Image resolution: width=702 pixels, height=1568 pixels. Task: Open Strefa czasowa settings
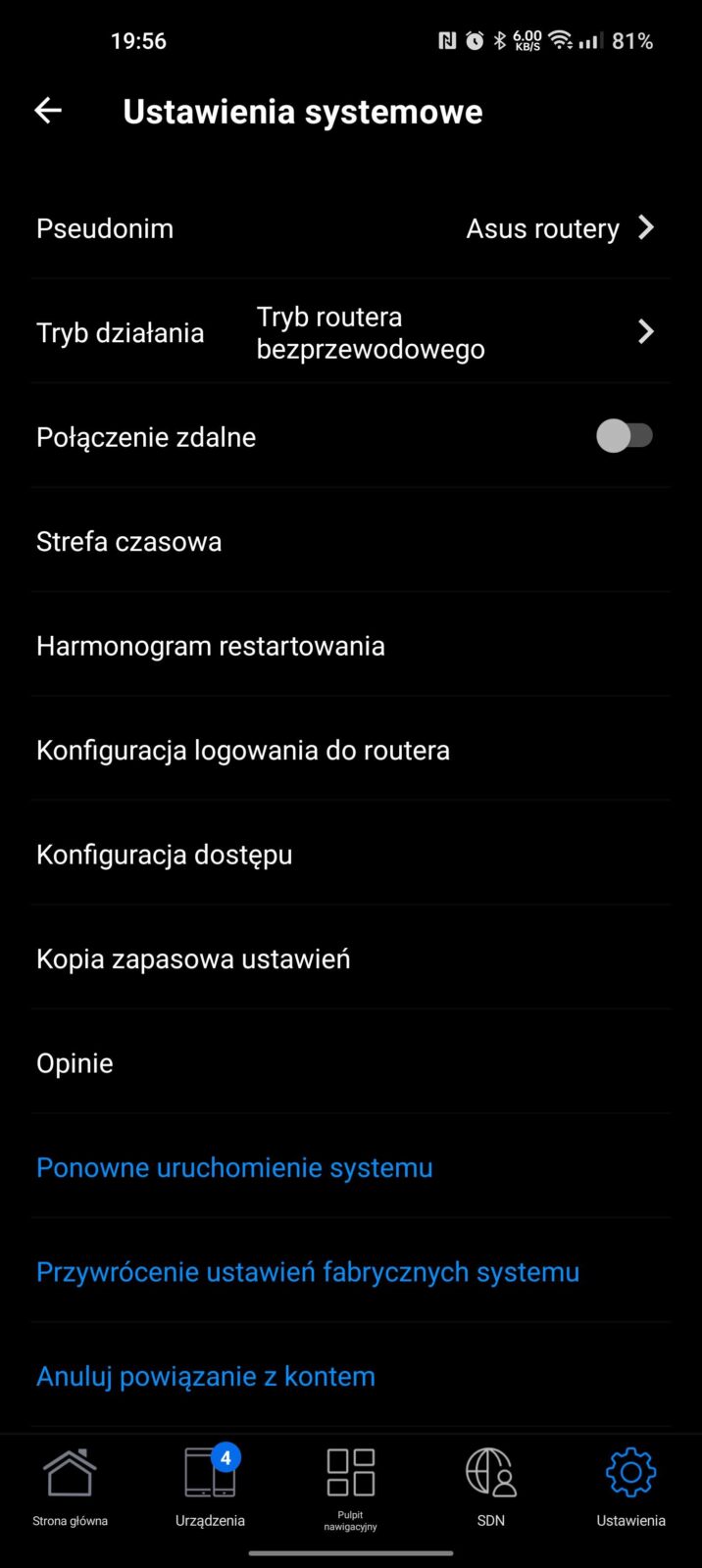pyautogui.click(x=350, y=541)
